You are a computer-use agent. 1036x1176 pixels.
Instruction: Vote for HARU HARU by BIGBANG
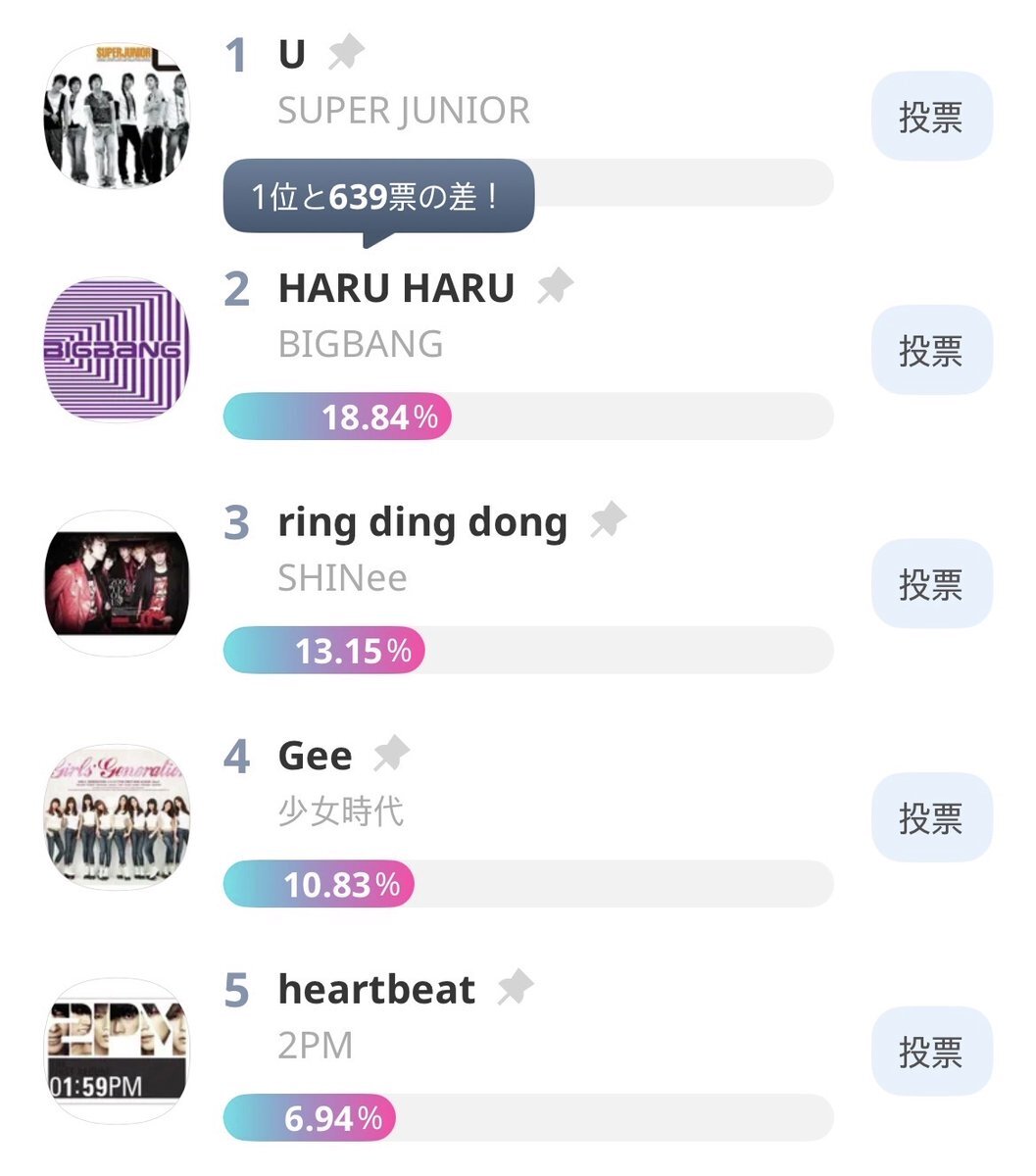pyautogui.click(x=931, y=350)
